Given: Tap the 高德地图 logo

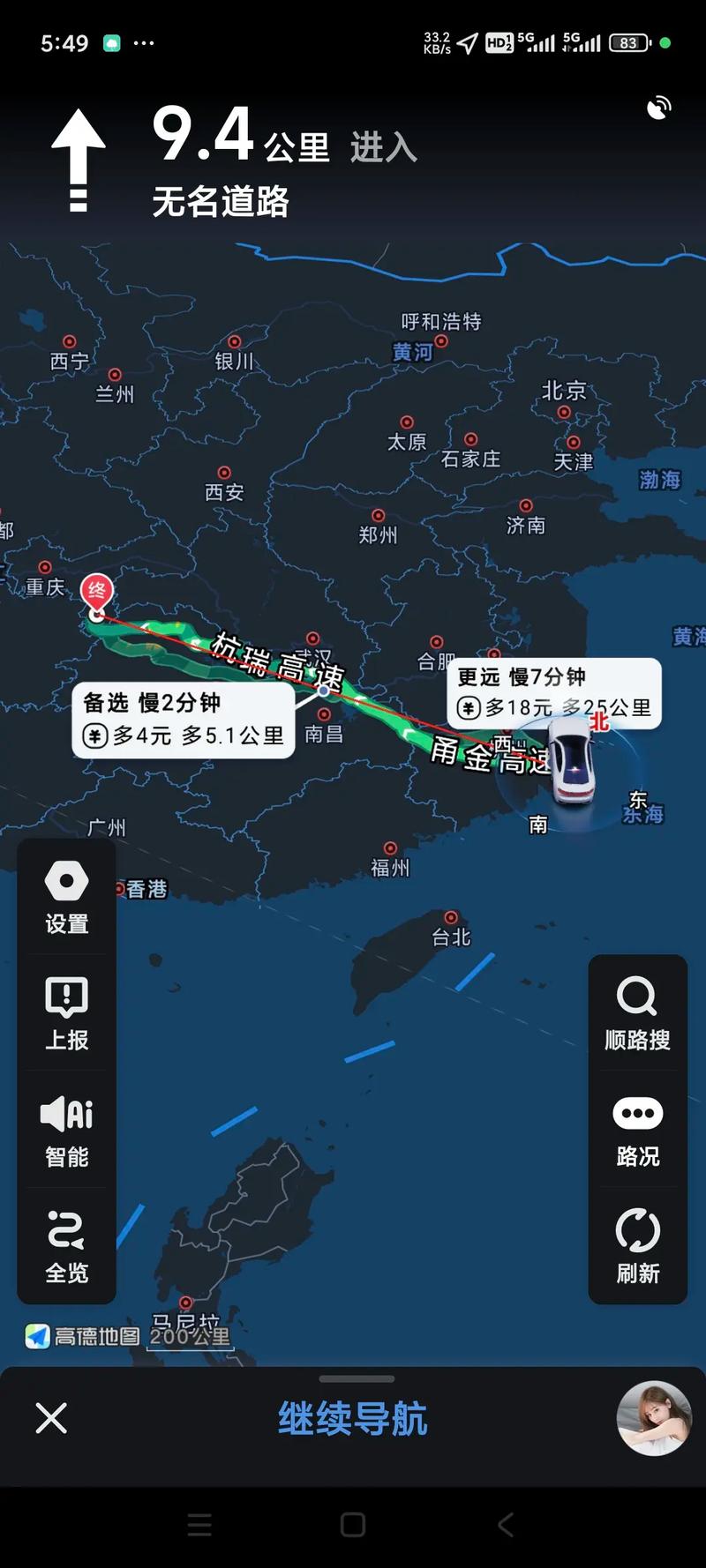Looking at the screenshot, I should [x=84, y=1335].
